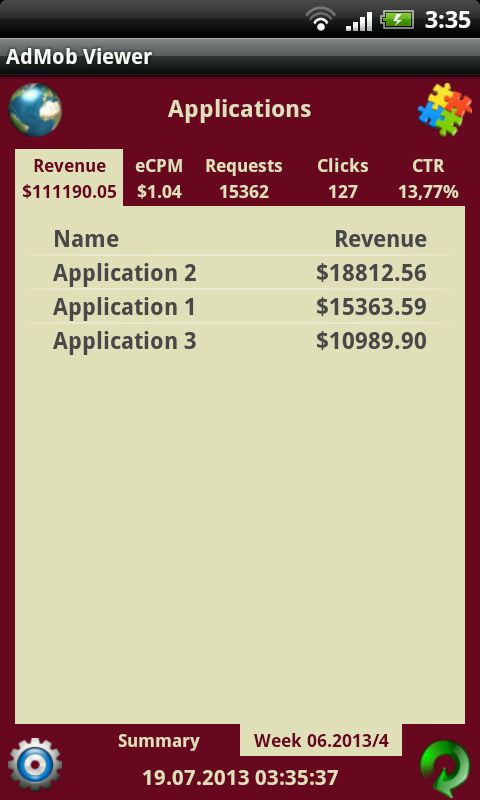Open the Application 2 row

tap(240, 273)
